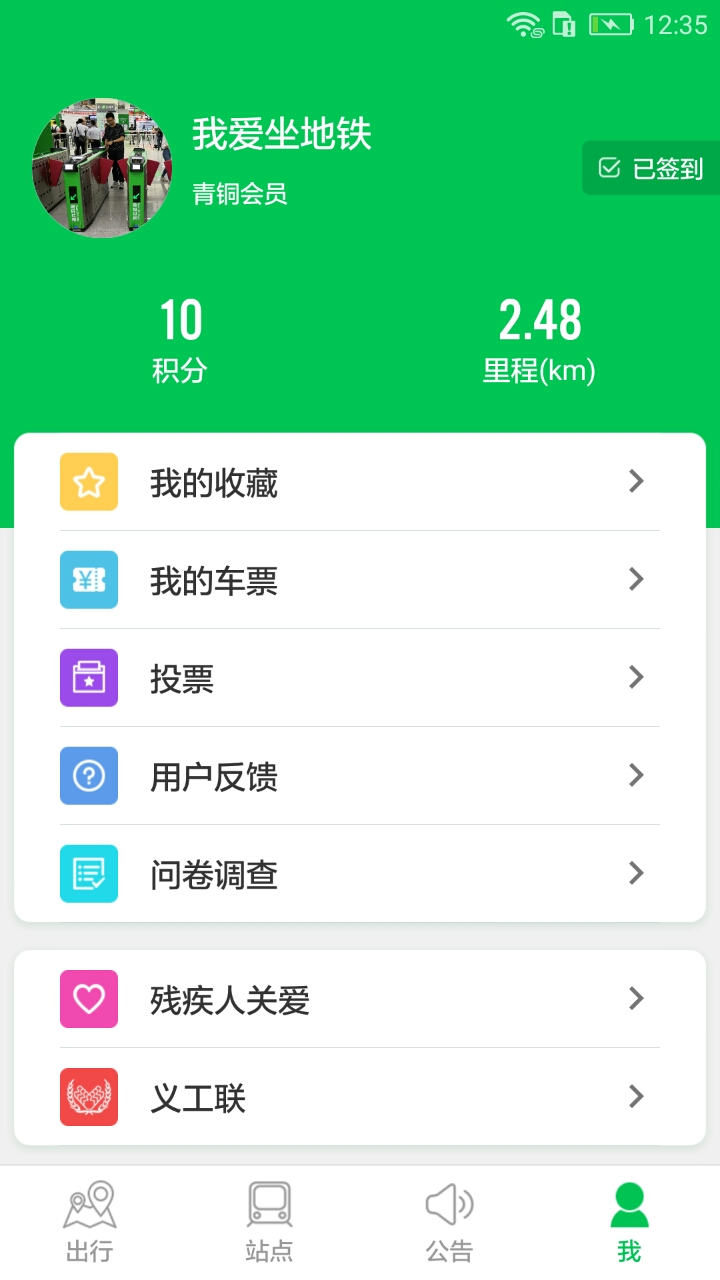The height and width of the screenshot is (1280, 720).
Task: Tap the red 义工联 volunteer emblem icon
Action: point(88,1097)
